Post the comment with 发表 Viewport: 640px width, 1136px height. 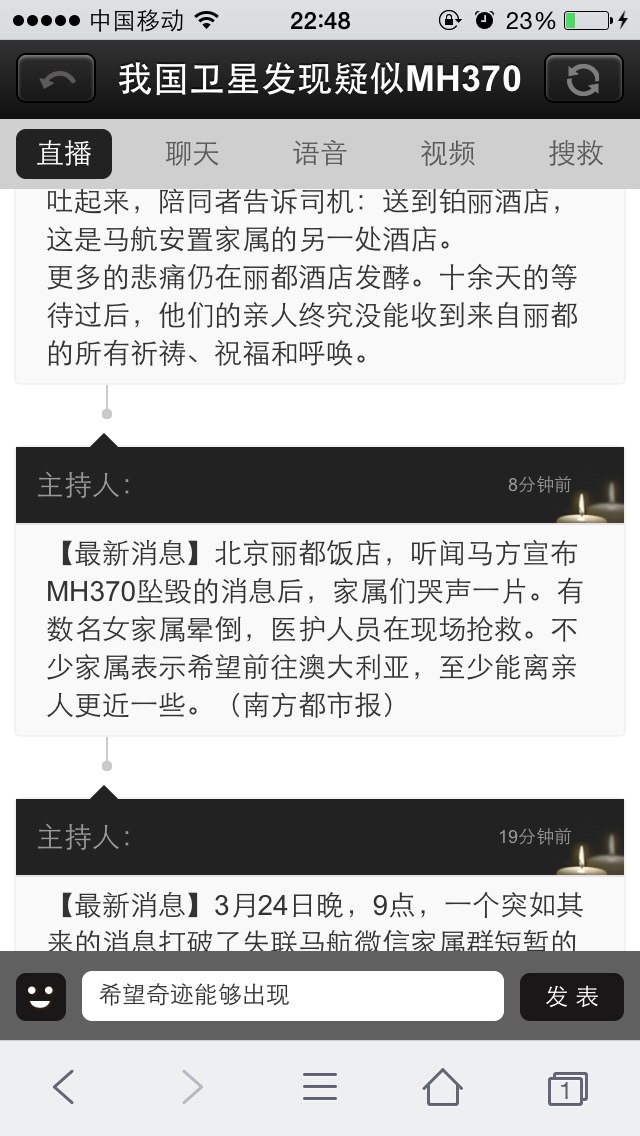572,996
